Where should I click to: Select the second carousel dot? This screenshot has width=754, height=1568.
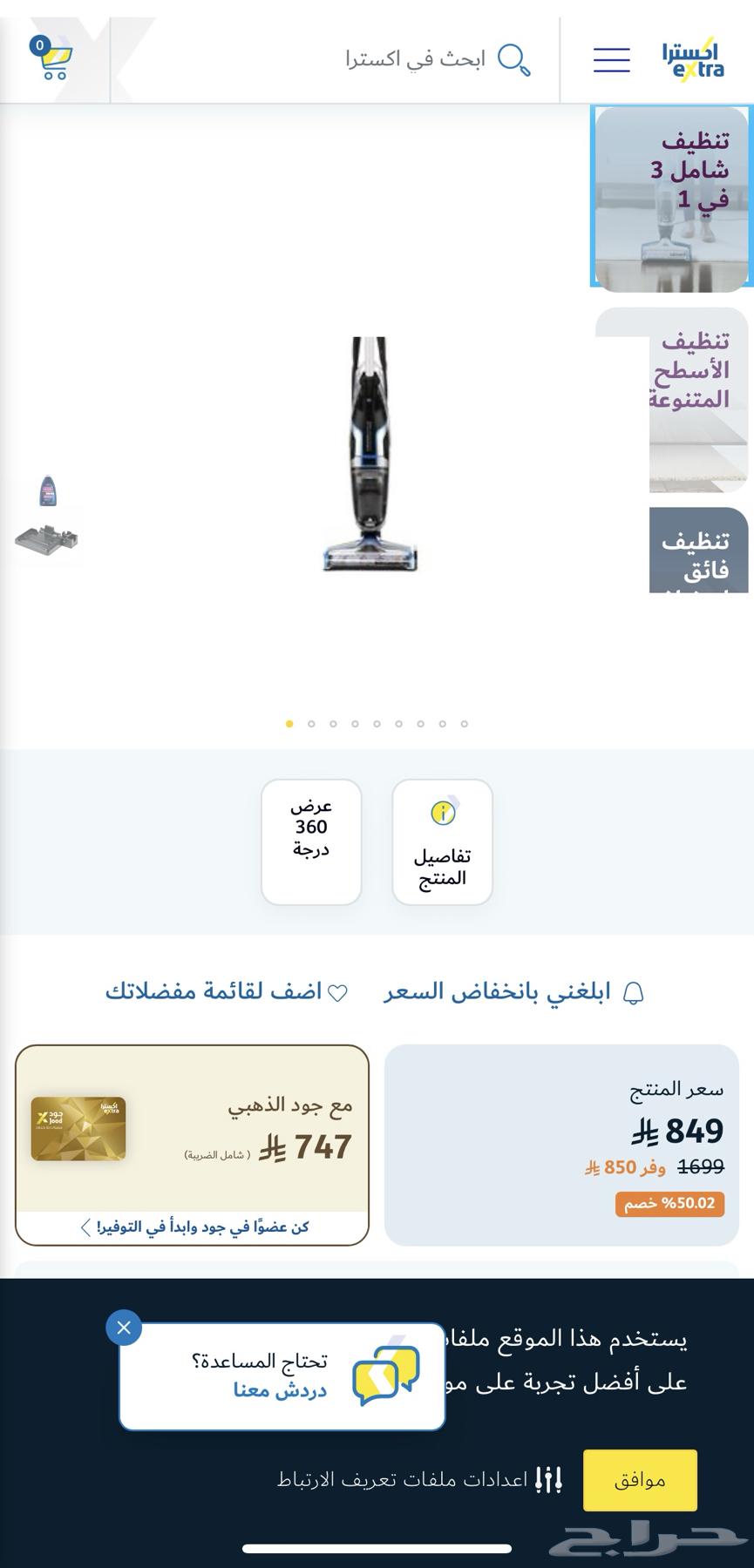[x=311, y=723]
